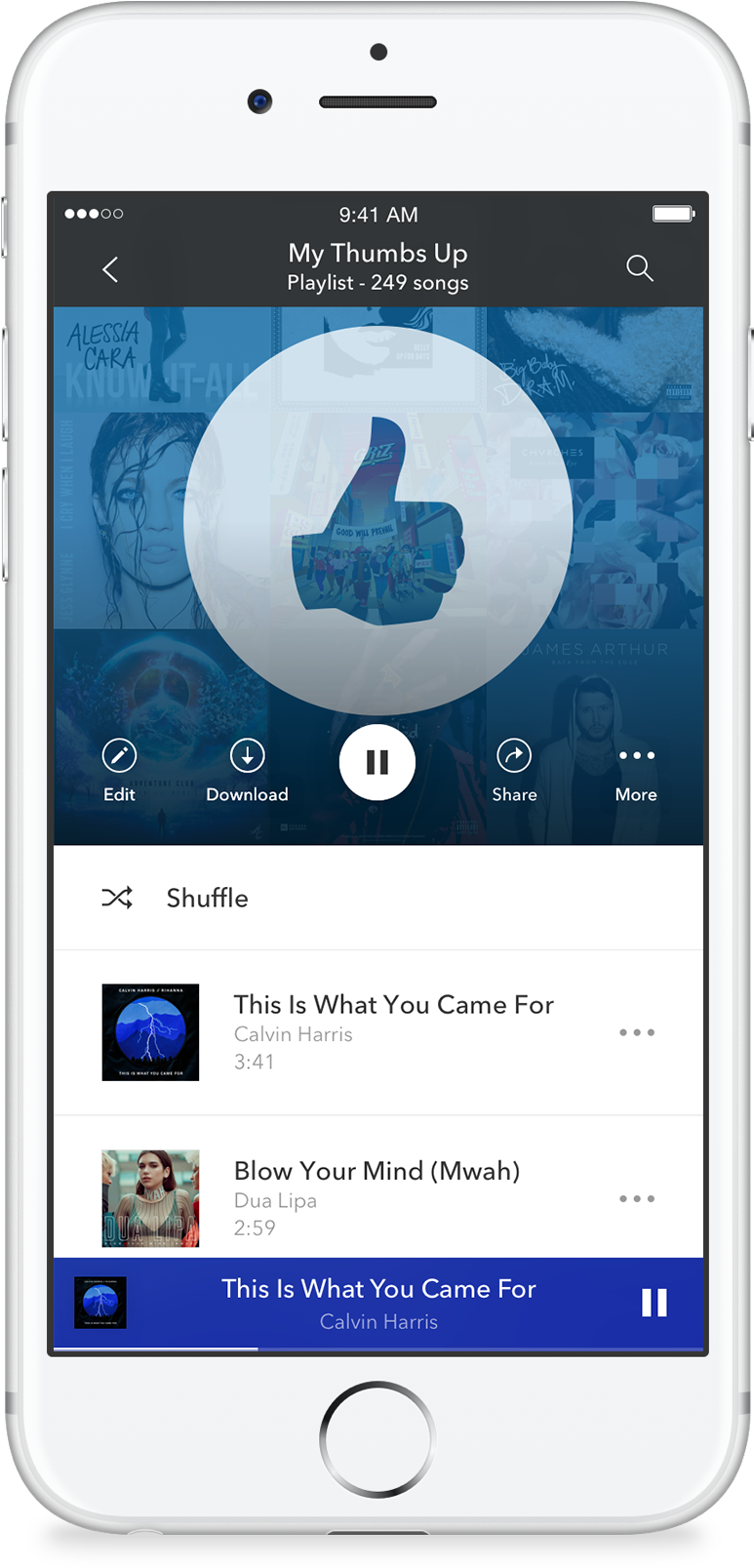Viewport: 754px width, 1568px height.
Task: Share the playlist
Action: click(x=514, y=769)
